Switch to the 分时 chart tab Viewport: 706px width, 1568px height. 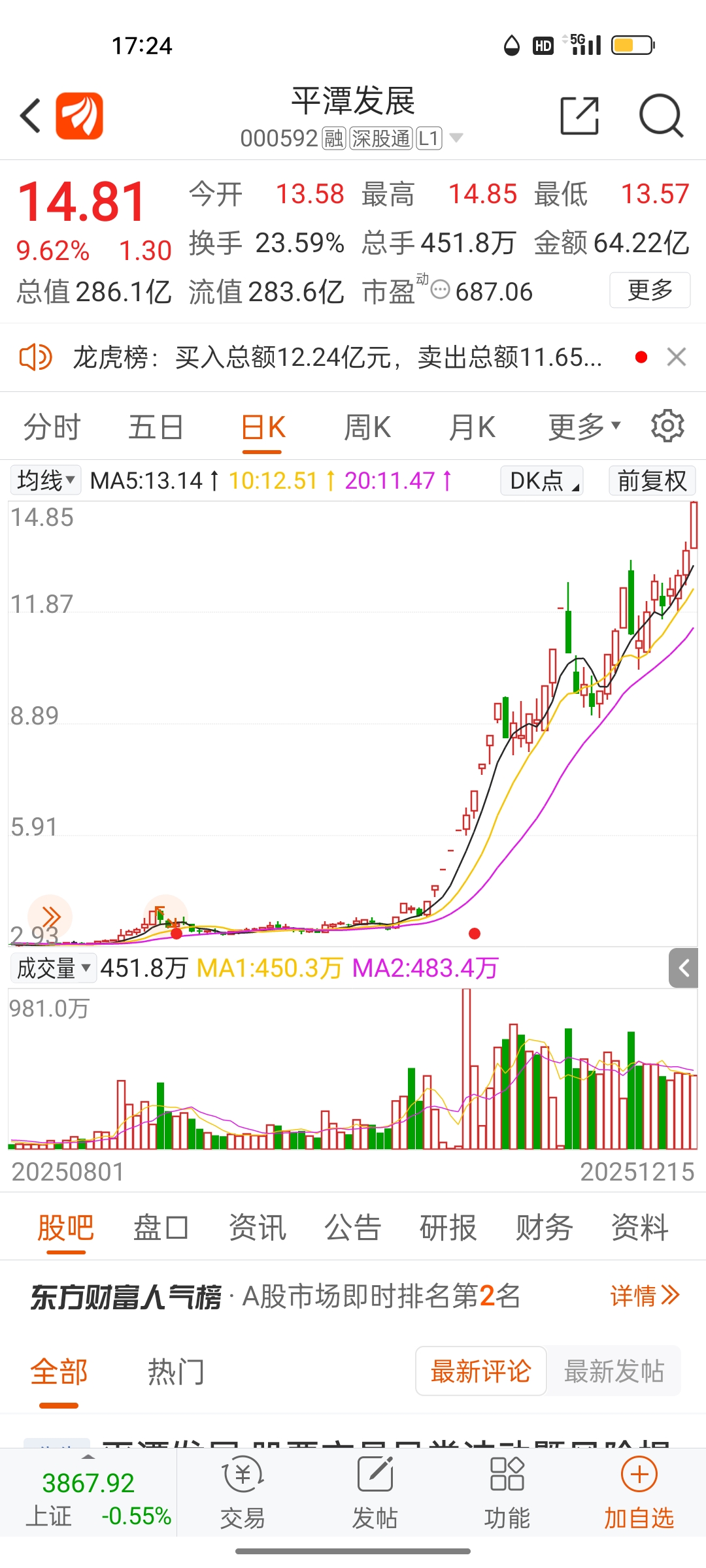[52, 428]
